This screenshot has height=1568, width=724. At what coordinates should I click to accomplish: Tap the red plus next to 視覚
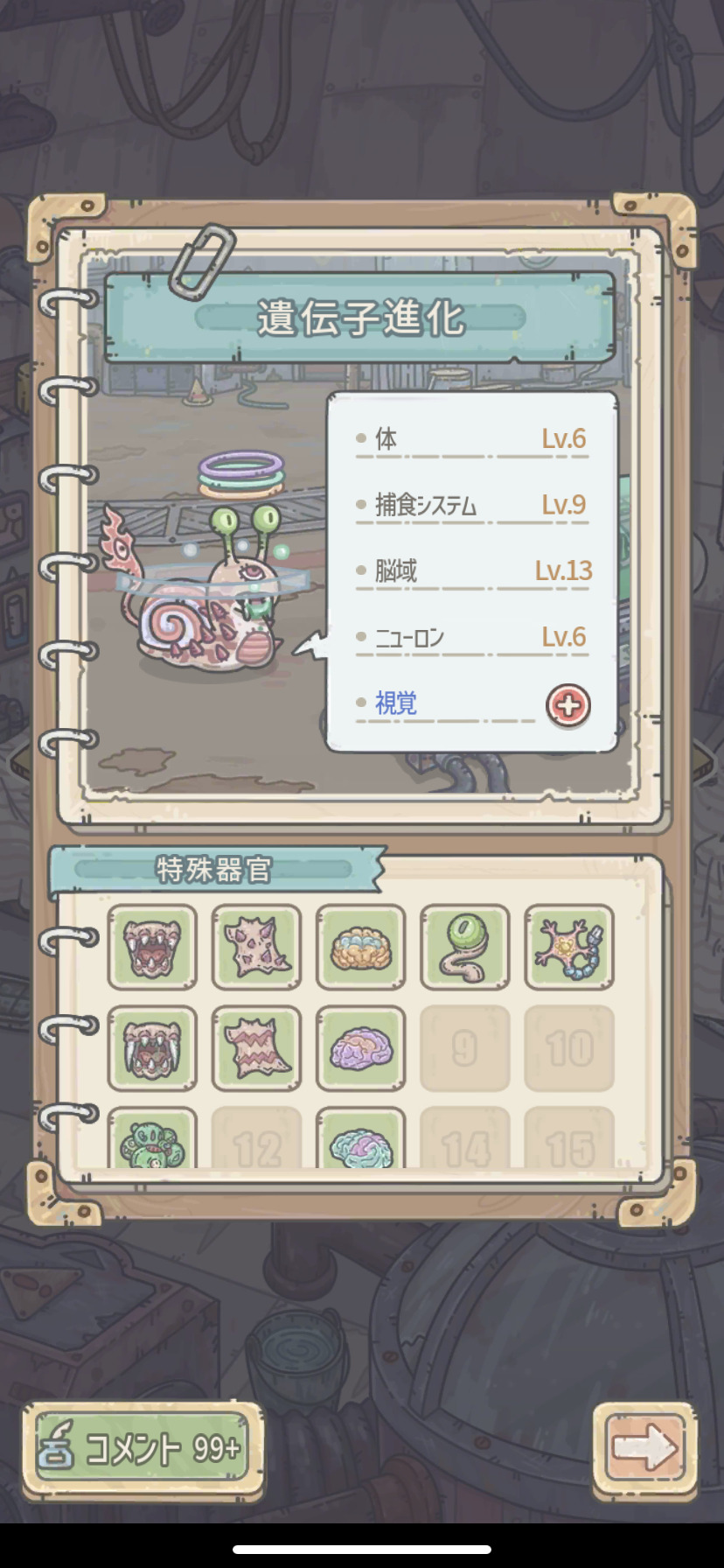(x=568, y=705)
